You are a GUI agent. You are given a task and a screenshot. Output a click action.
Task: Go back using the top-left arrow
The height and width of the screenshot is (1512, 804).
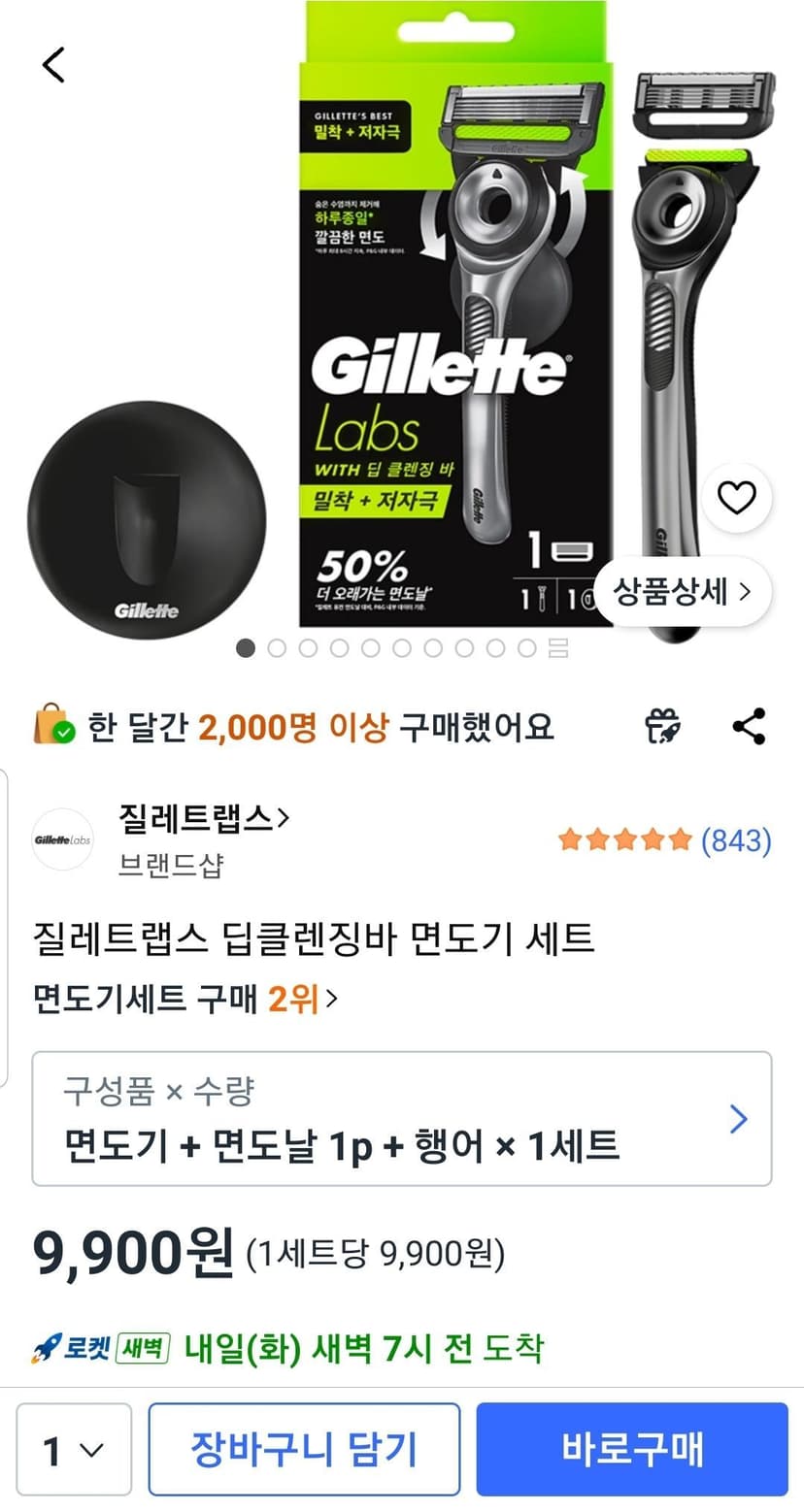coord(53,64)
